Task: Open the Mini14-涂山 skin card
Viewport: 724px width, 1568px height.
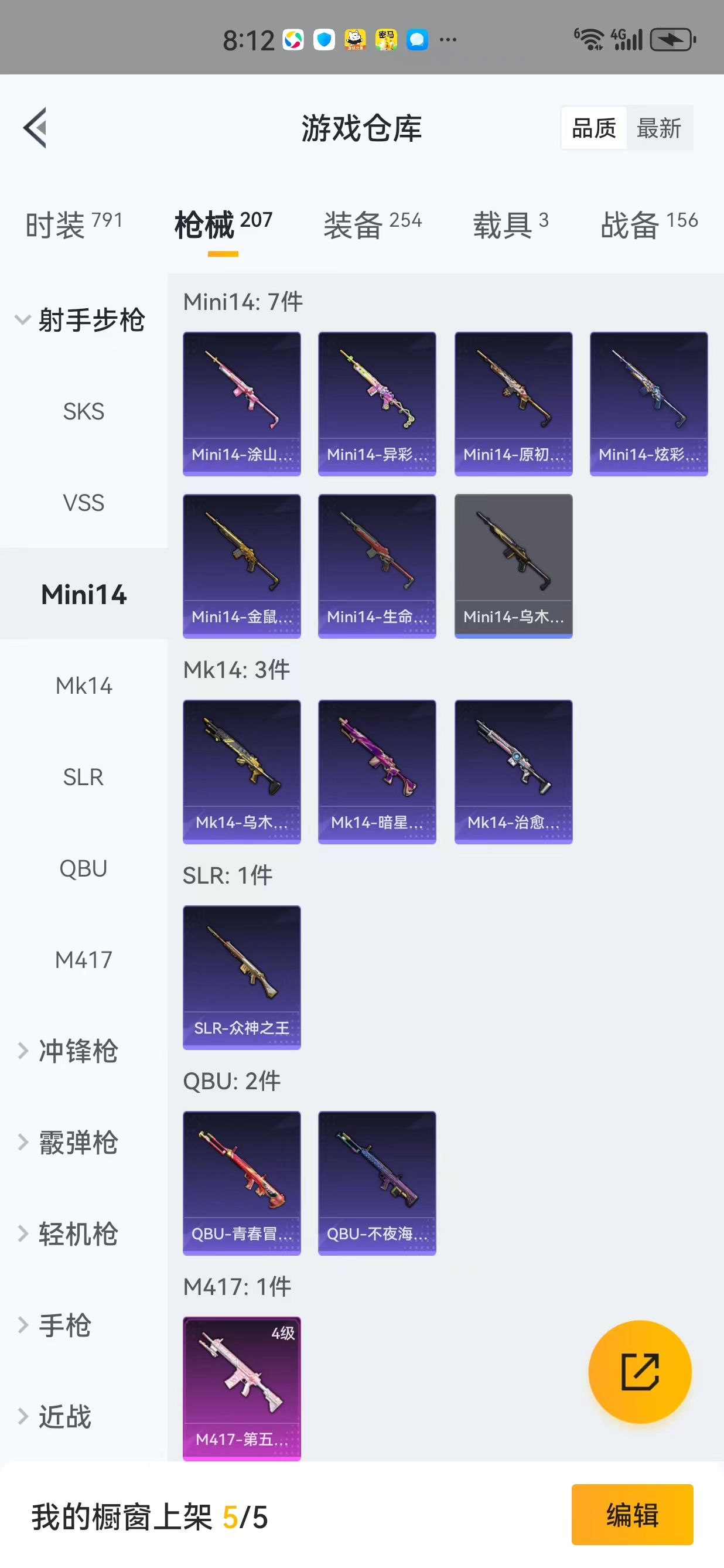Action: 241,404
